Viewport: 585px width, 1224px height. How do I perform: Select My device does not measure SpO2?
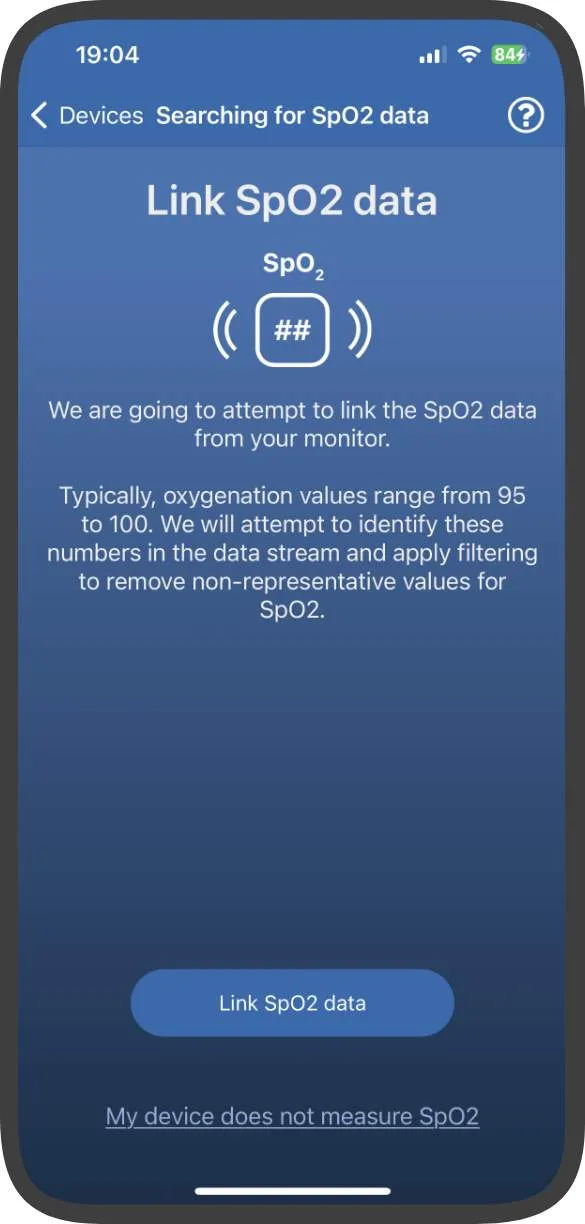[292, 1116]
